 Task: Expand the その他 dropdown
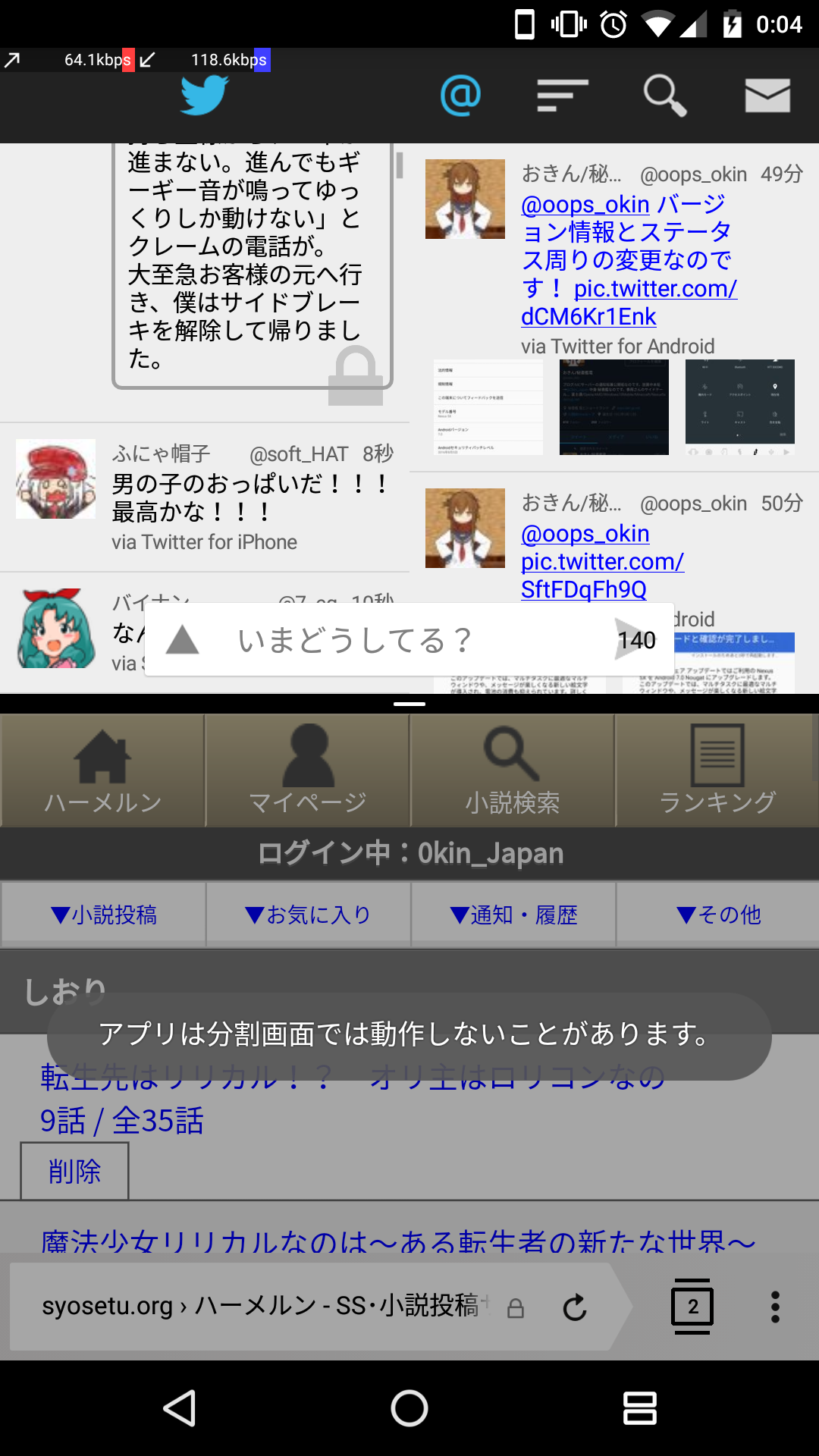click(718, 915)
